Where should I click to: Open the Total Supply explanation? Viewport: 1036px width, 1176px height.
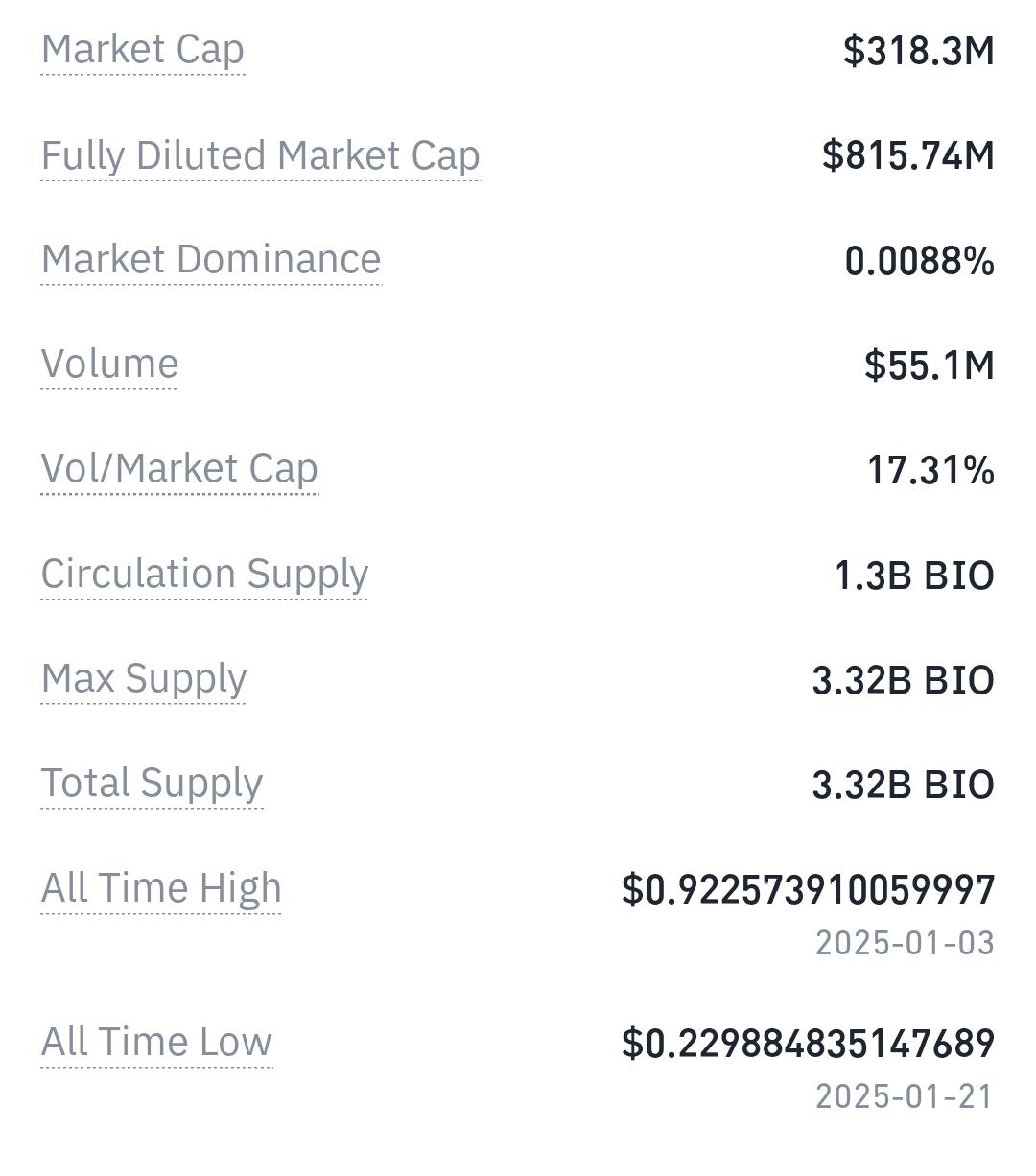click(x=152, y=783)
